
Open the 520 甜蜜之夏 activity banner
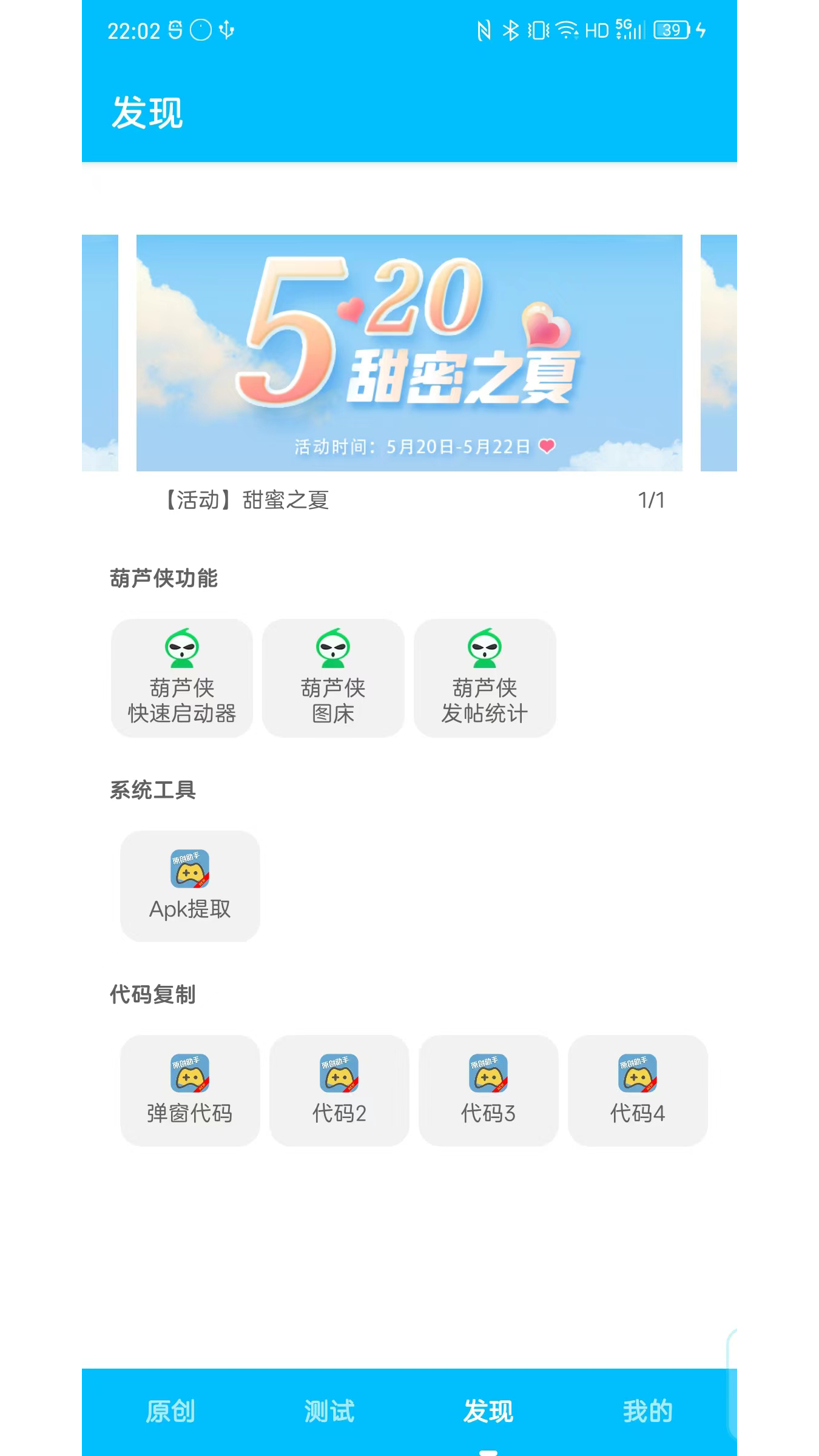[x=409, y=352]
